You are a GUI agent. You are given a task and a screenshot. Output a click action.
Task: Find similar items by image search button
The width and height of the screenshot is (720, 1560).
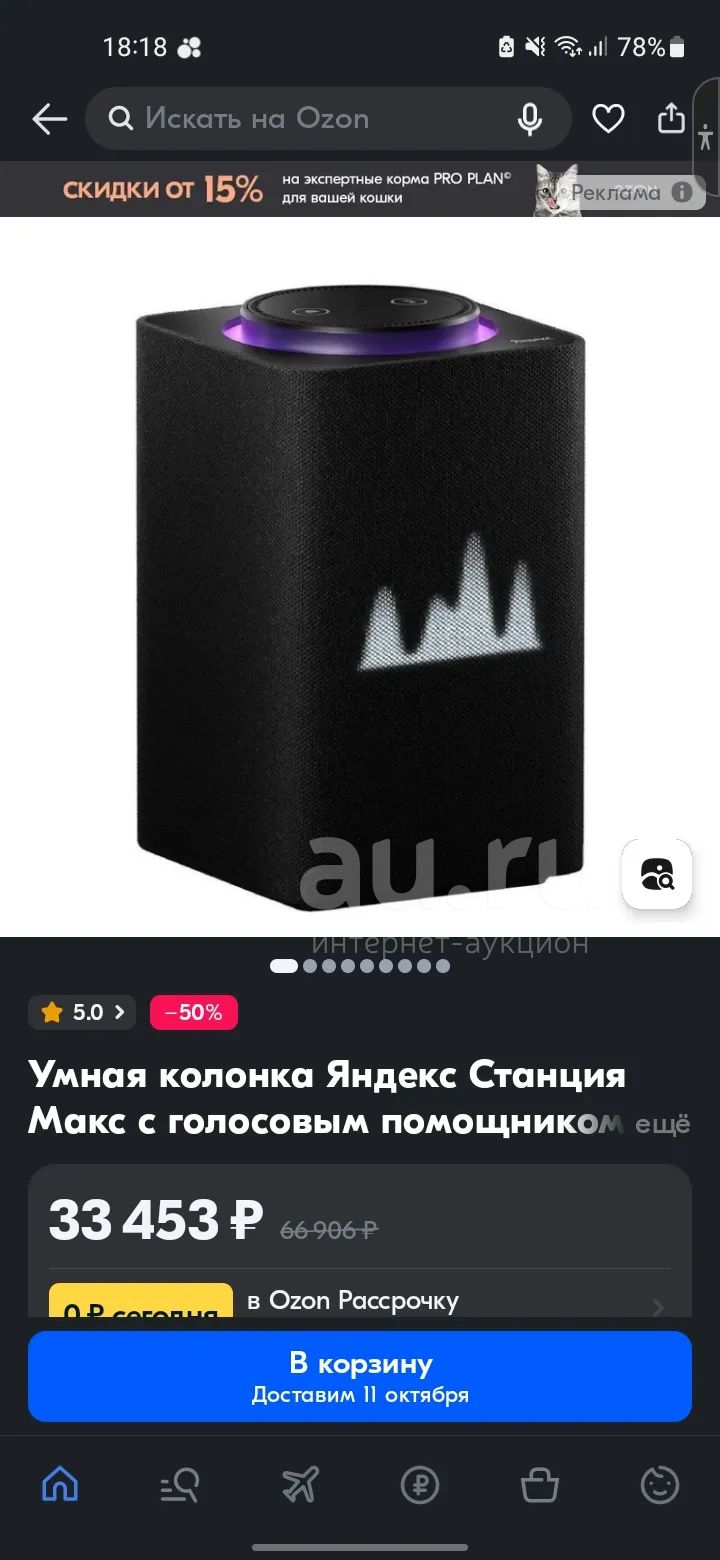pos(657,874)
